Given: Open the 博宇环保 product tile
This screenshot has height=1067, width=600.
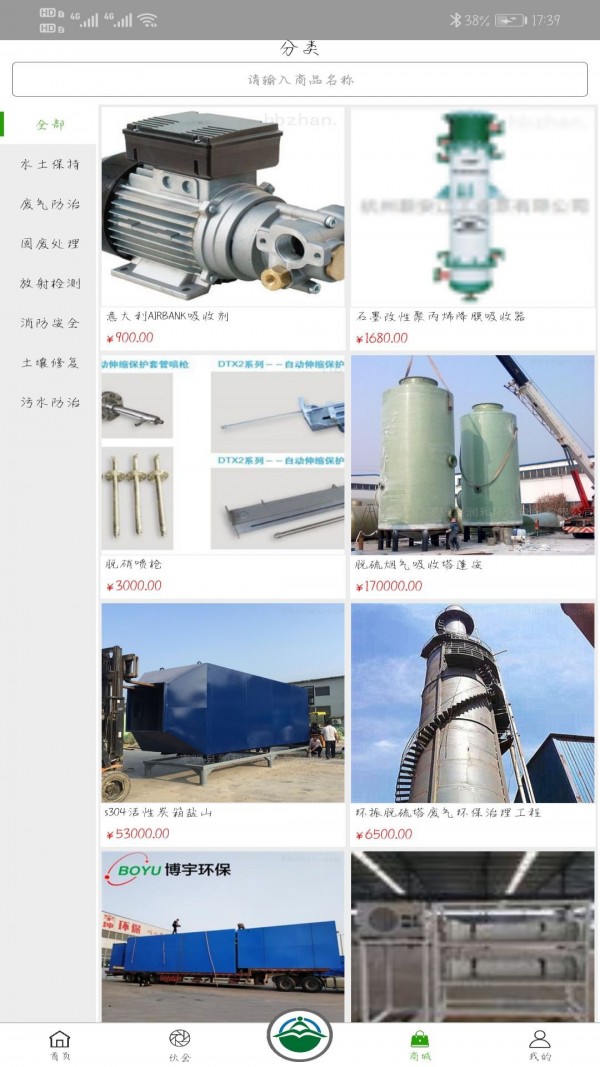Looking at the screenshot, I should pyautogui.click(x=222, y=935).
